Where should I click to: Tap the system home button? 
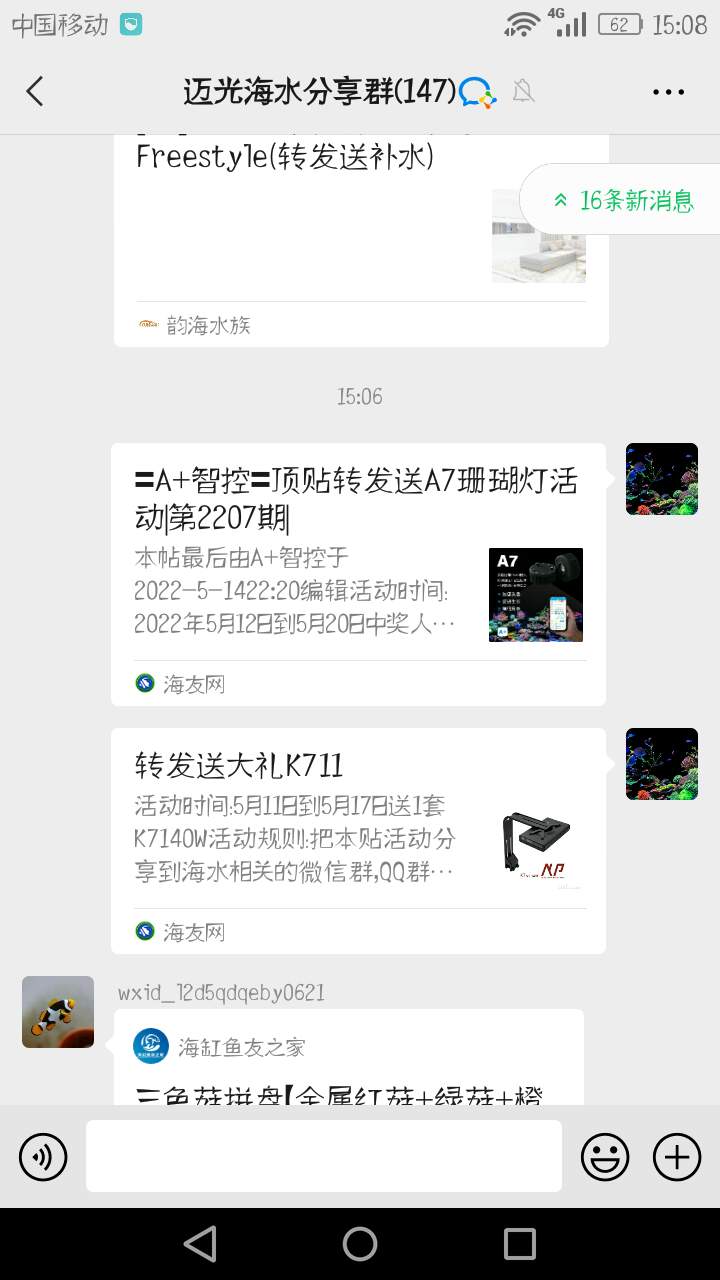coord(360,1244)
